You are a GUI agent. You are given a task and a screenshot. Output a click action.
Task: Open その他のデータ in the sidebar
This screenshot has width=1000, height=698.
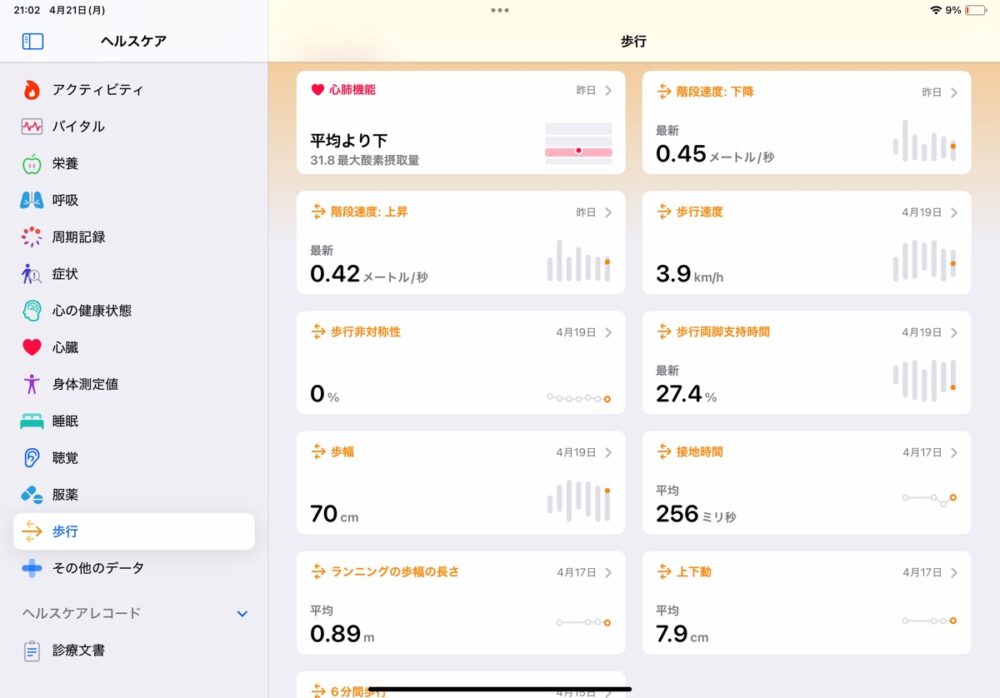(x=98, y=568)
